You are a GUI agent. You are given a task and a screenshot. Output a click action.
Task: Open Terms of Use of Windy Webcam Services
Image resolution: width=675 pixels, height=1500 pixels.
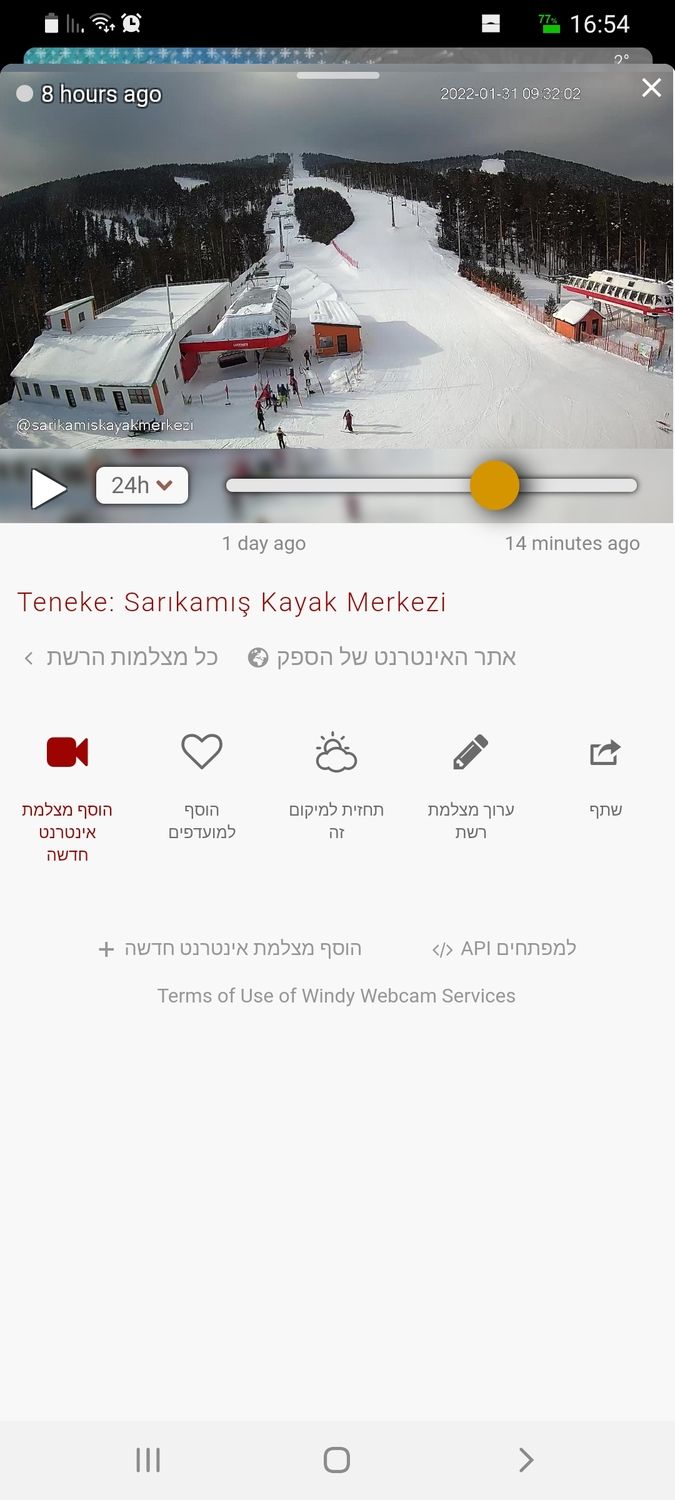coord(336,996)
